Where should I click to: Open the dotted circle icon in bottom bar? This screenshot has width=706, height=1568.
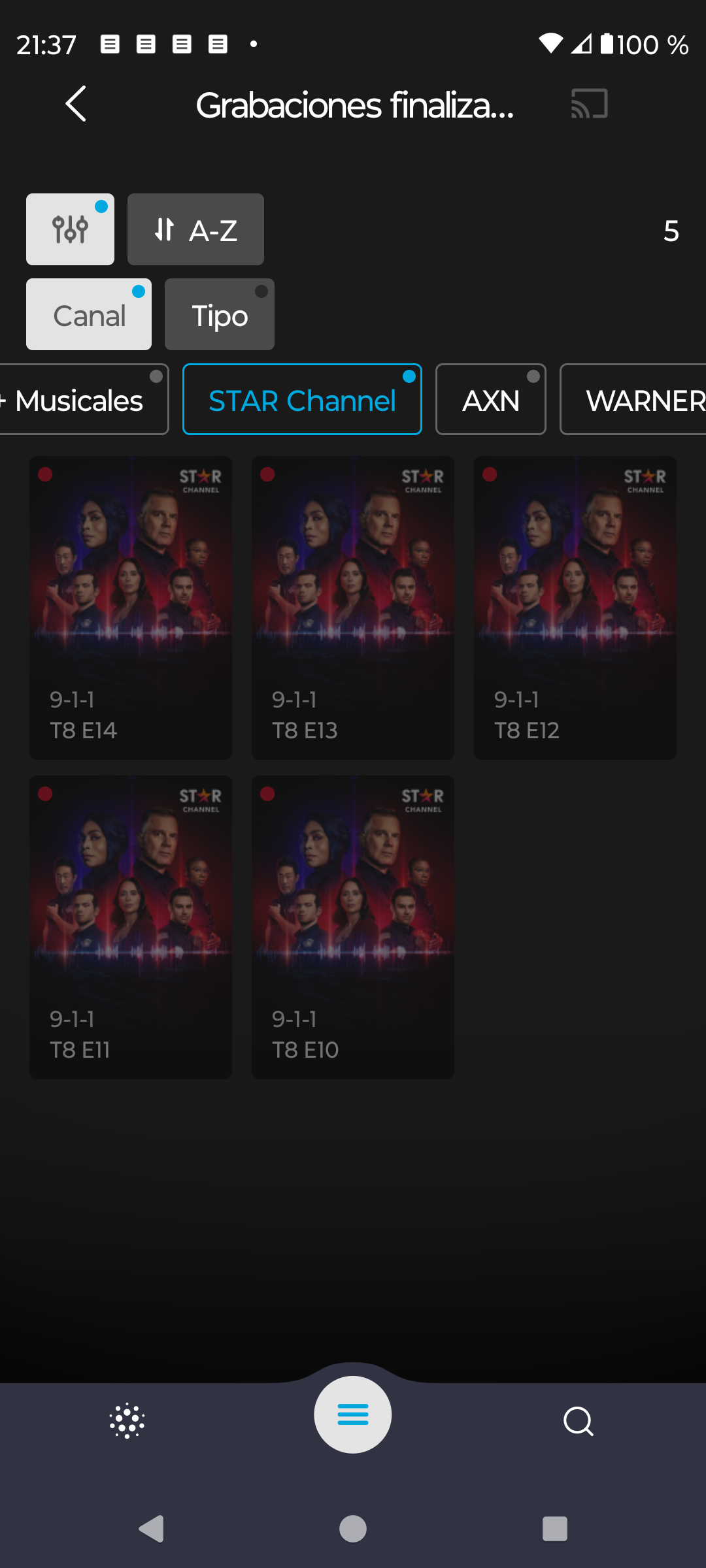click(127, 1421)
